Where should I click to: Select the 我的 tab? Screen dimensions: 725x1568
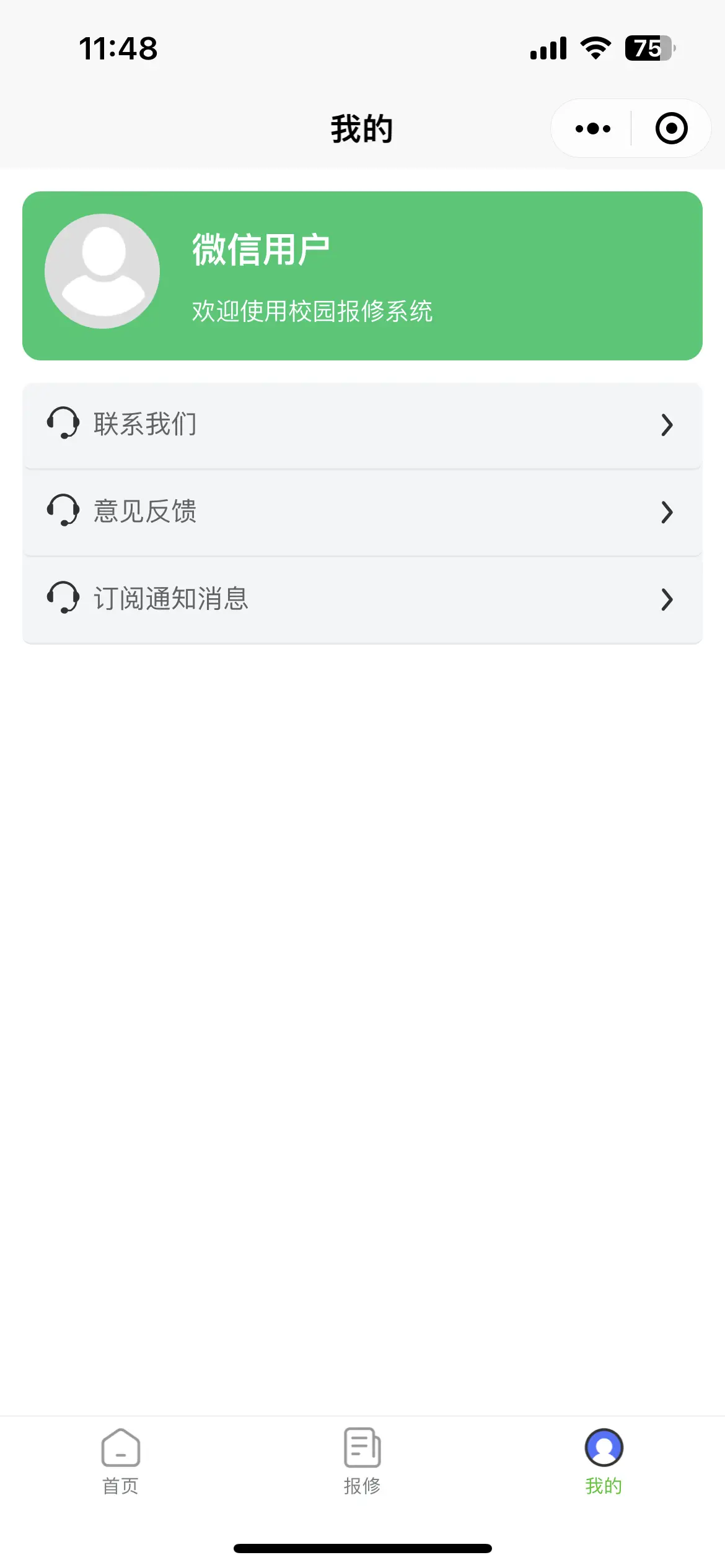pos(604,1461)
